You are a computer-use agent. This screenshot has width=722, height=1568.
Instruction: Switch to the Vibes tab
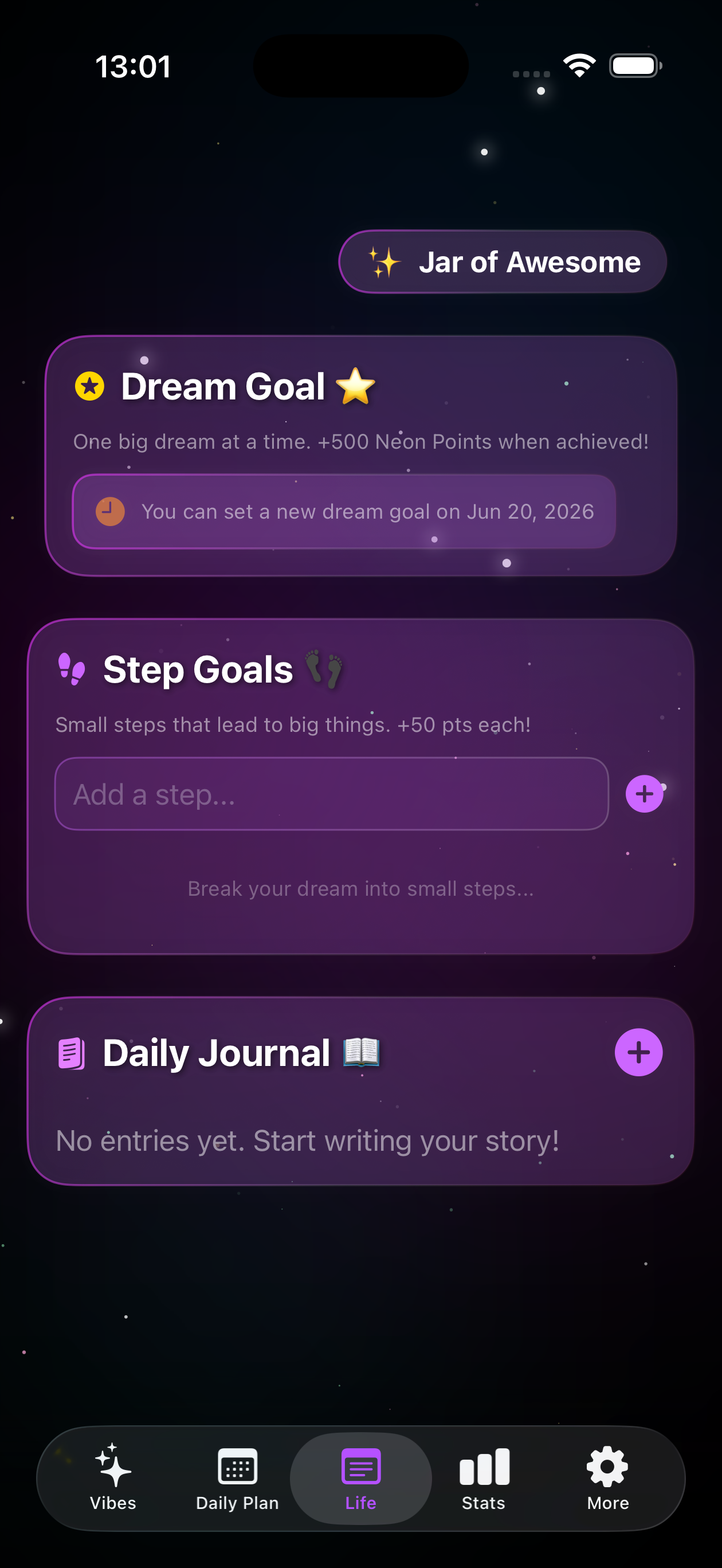click(x=113, y=1478)
